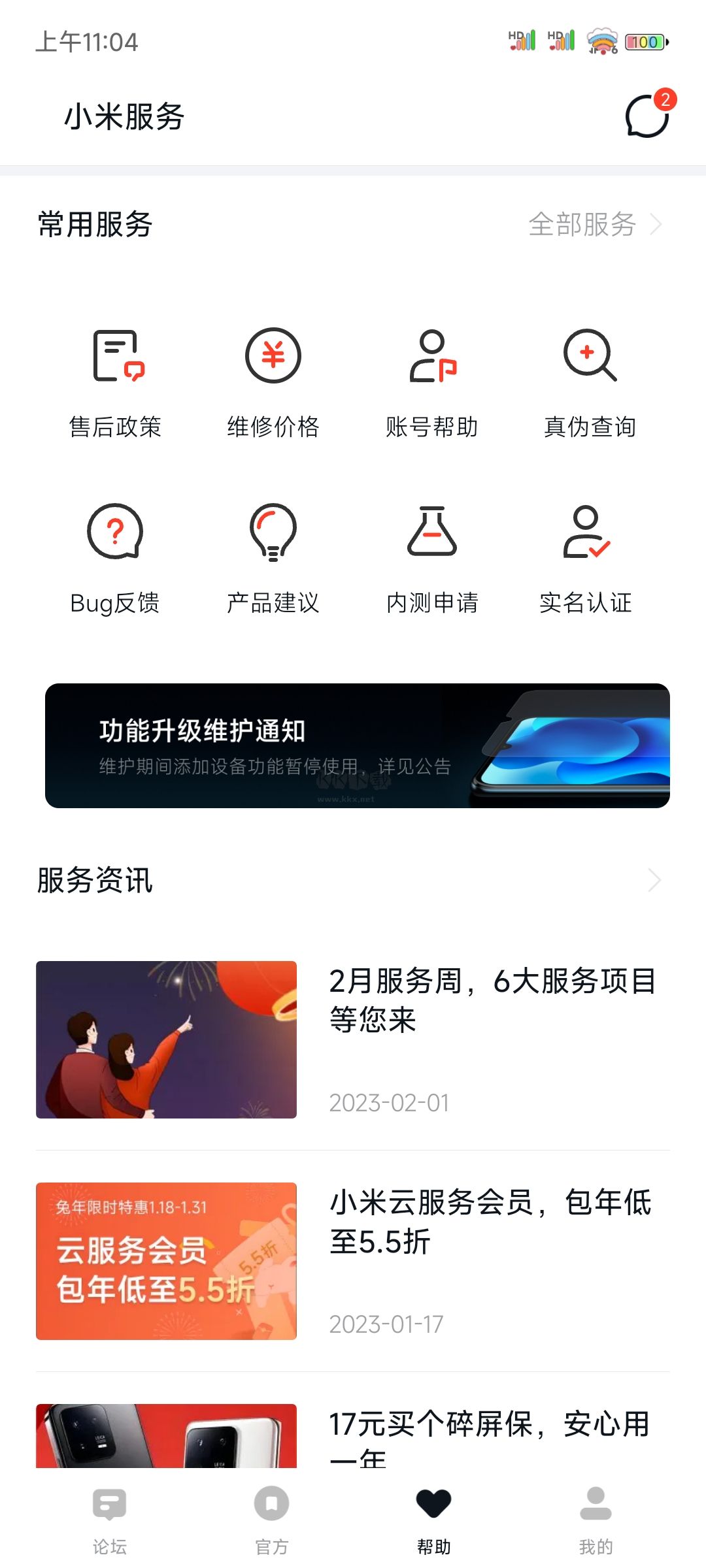Viewport: 706px width, 1568px height.
Task: Open the chat icon with badge 2
Action: 647,118
